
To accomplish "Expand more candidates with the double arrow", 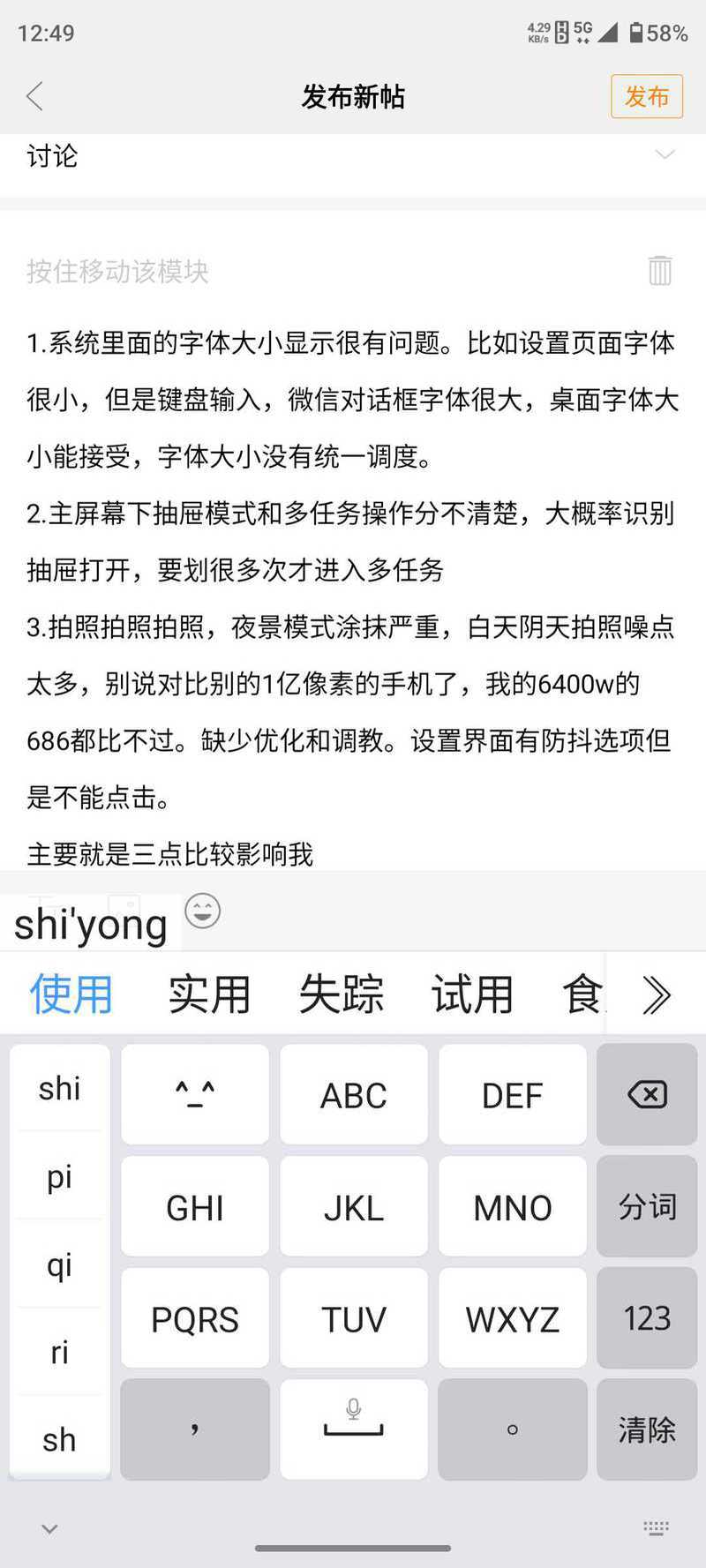I will [x=656, y=995].
